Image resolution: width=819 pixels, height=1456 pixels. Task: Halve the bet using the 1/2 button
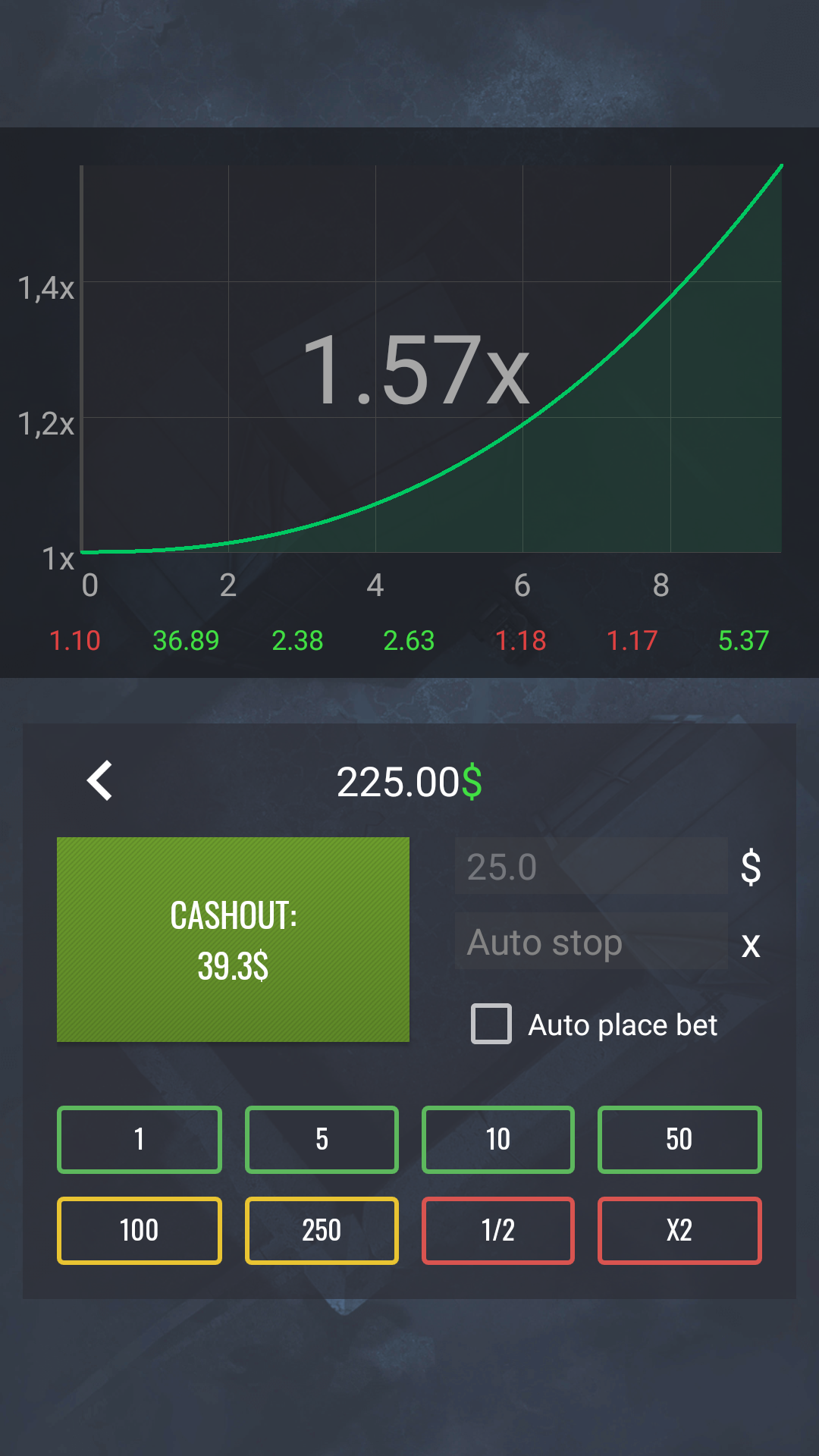(497, 1230)
